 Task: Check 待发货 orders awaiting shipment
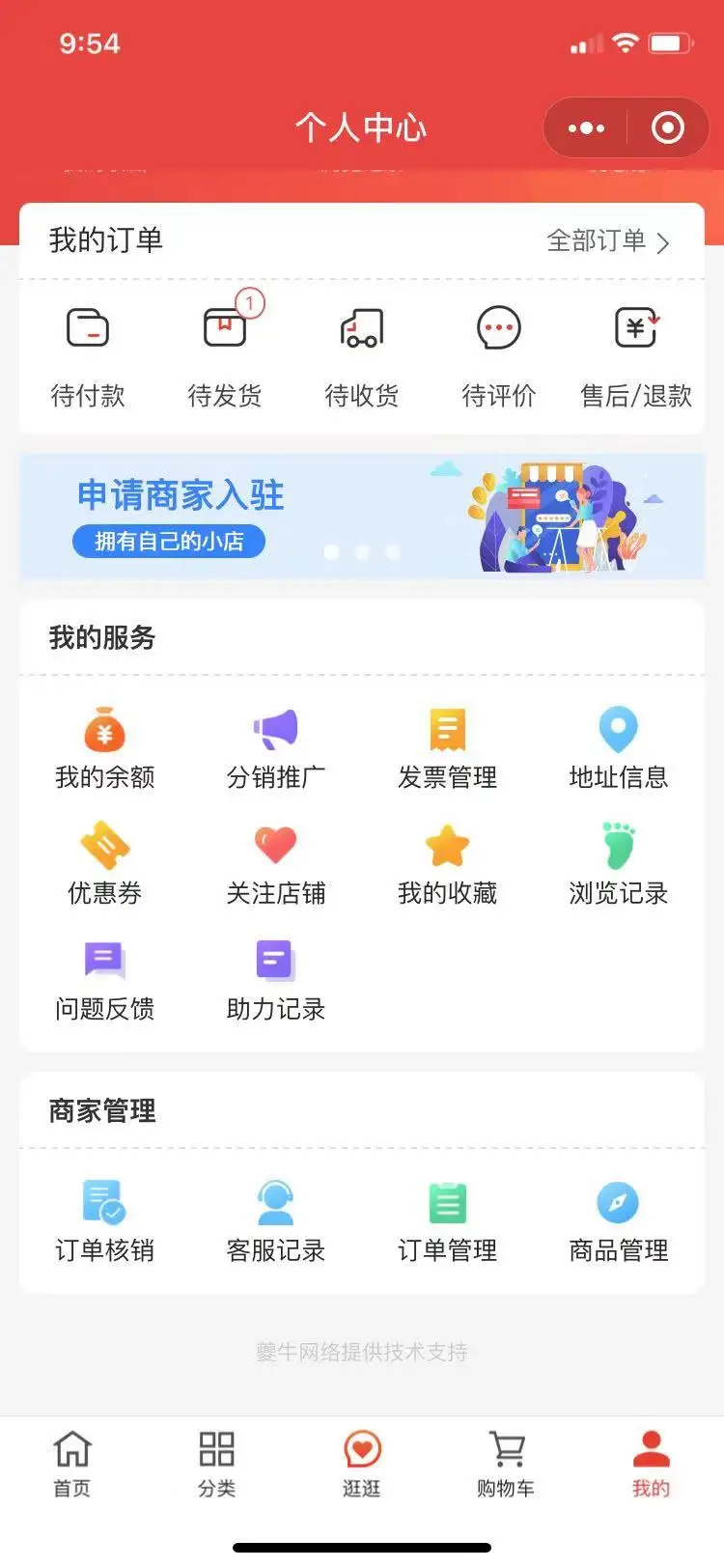point(225,354)
